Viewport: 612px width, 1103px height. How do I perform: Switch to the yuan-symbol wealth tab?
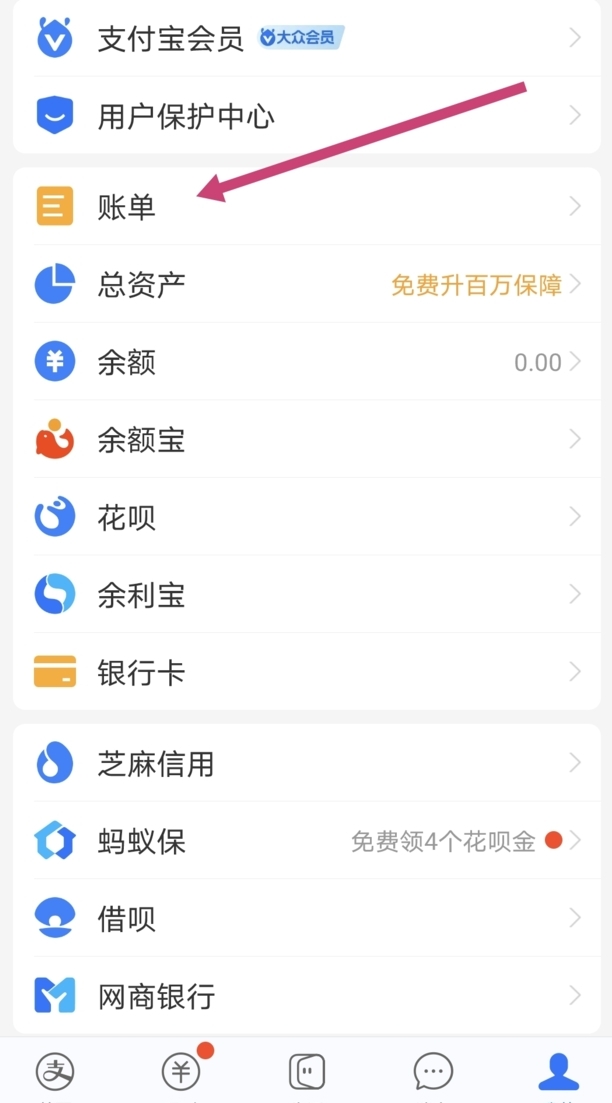(181, 1072)
